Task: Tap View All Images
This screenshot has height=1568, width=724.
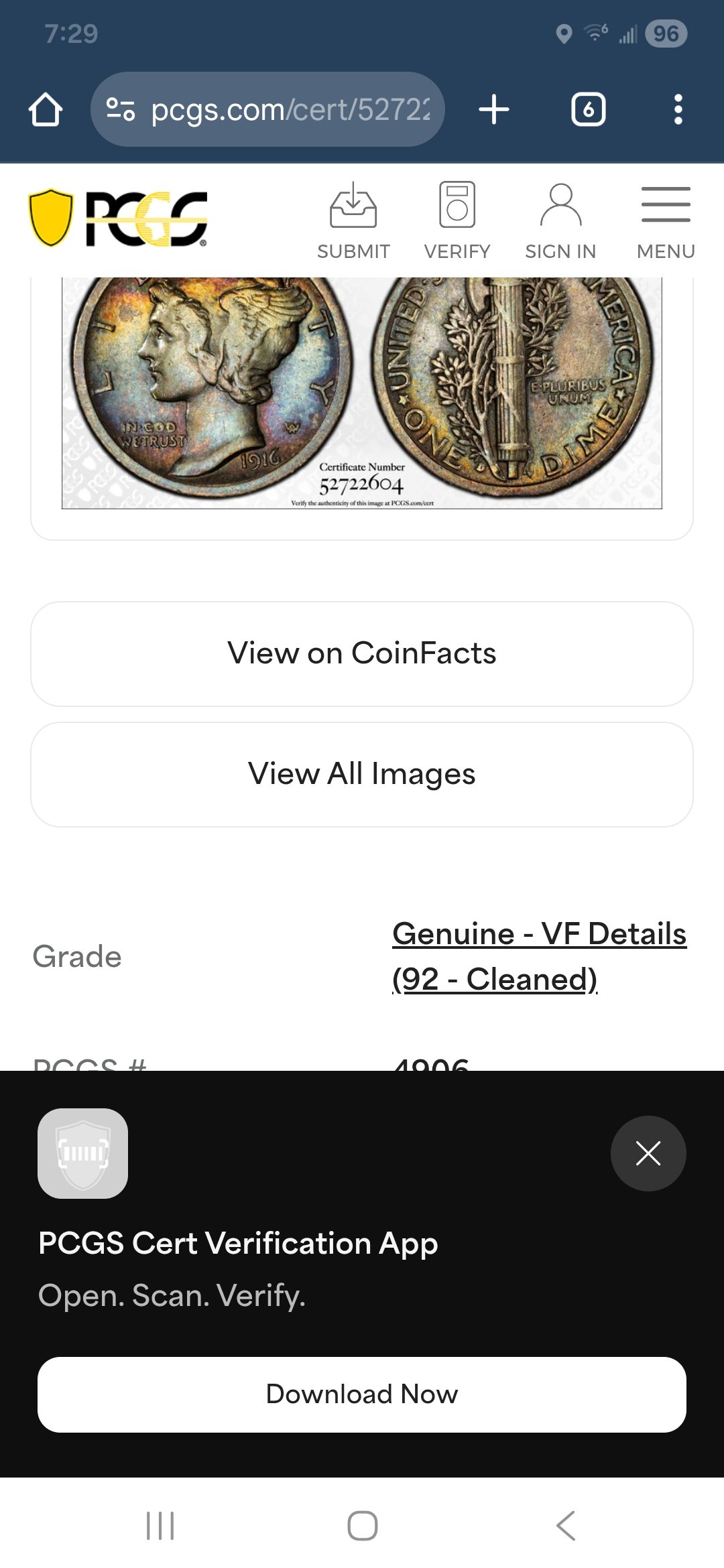Action: click(x=362, y=774)
